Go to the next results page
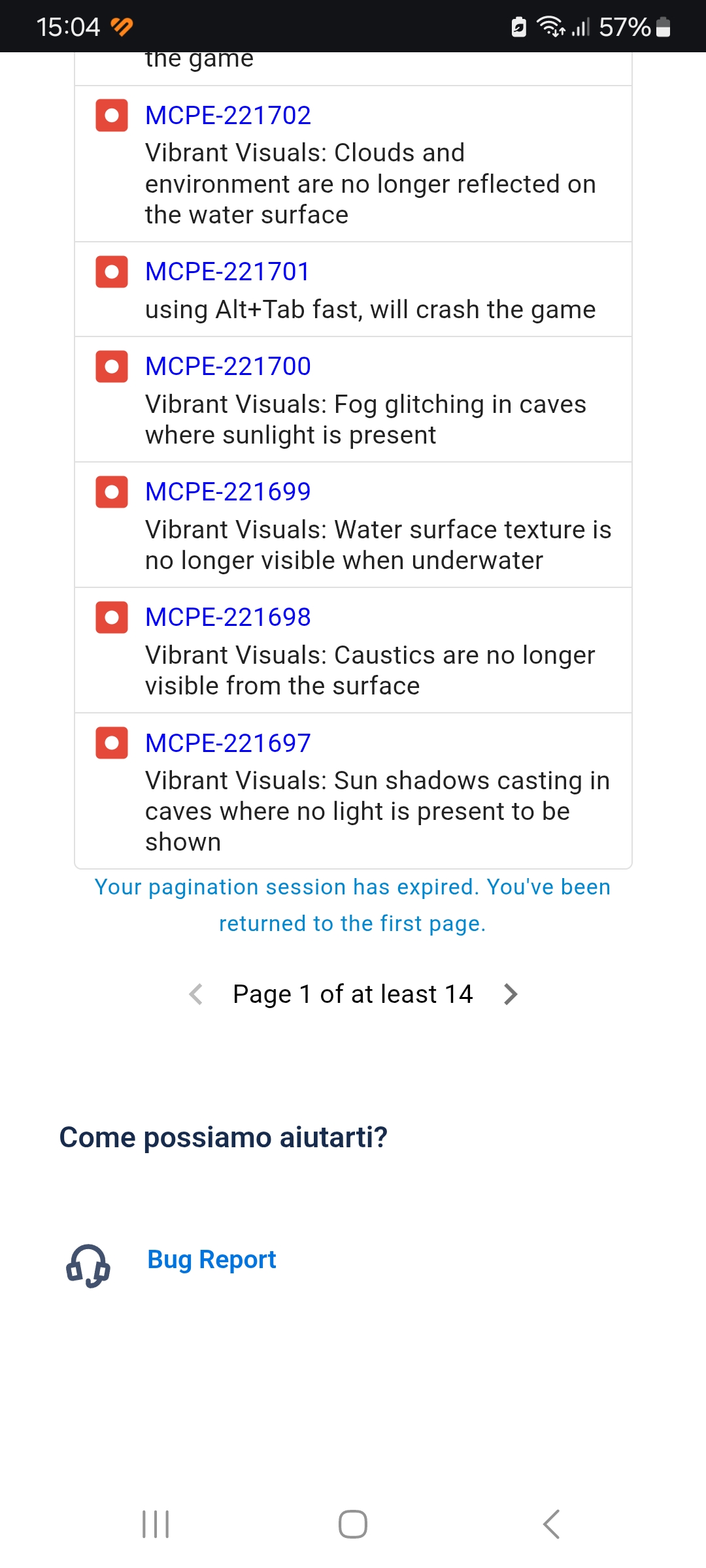The image size is (706, 1568). (x=511, y=994)
